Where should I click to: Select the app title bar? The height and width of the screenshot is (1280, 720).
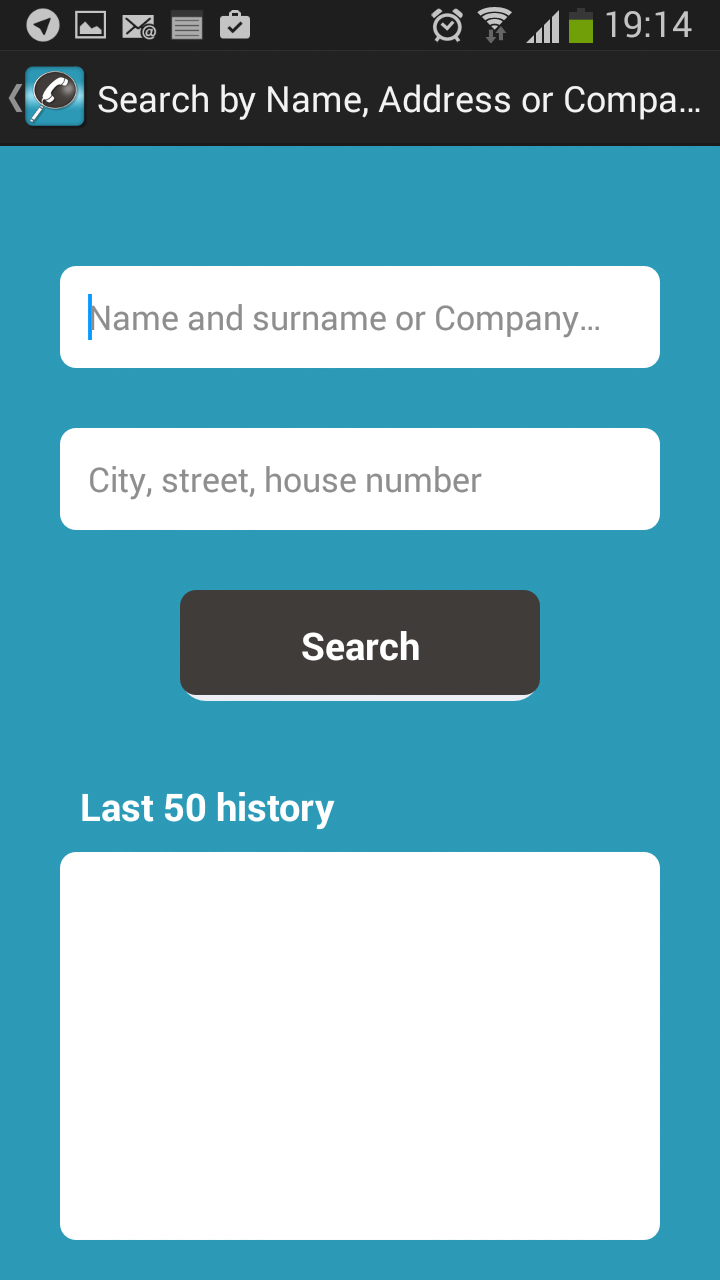coord(360,97)
